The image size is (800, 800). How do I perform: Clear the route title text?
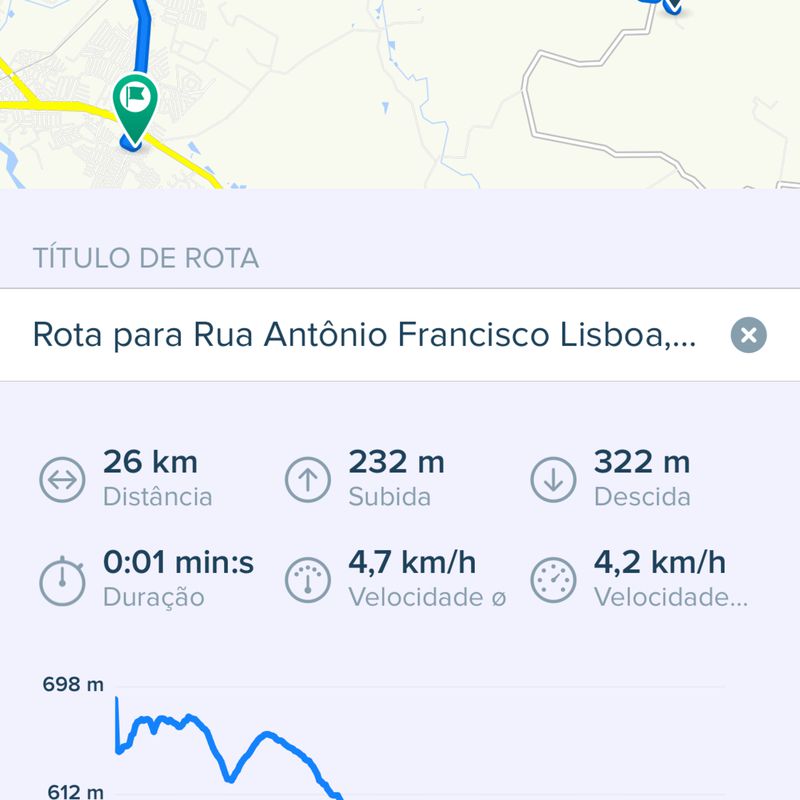(x=748, y=335)
